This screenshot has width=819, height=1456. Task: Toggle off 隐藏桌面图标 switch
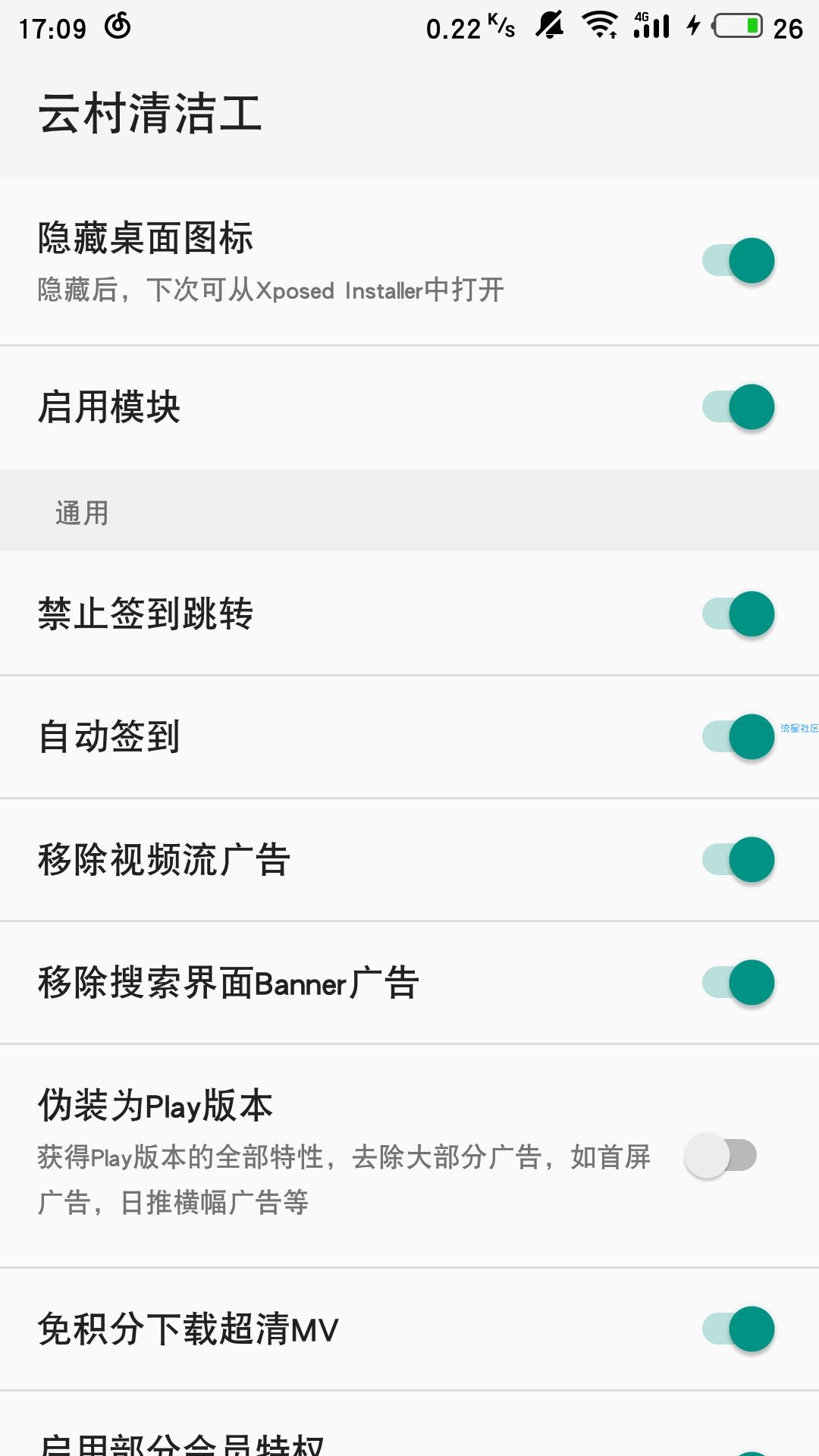pyautogui.click(x=739, y=261)
